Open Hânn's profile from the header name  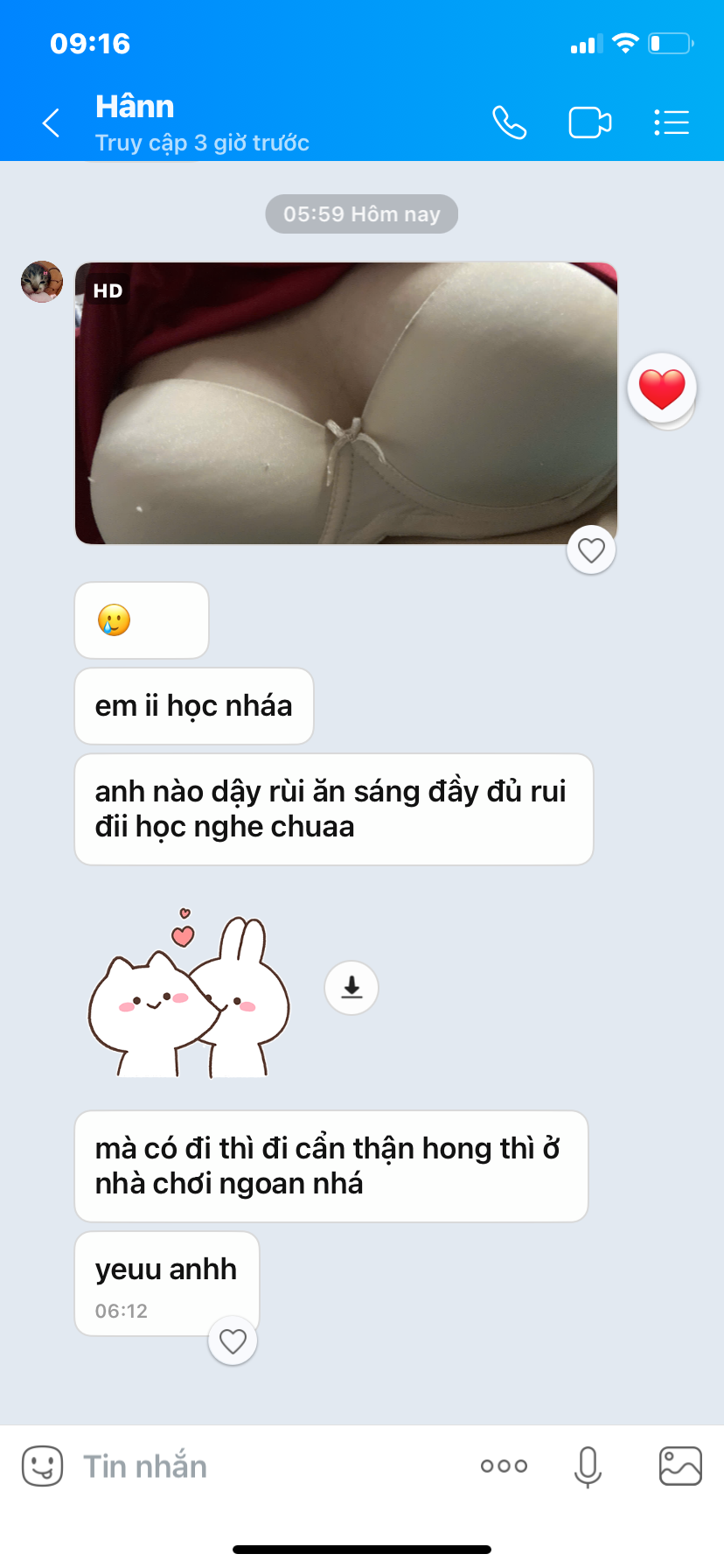(x=135, y=107)
